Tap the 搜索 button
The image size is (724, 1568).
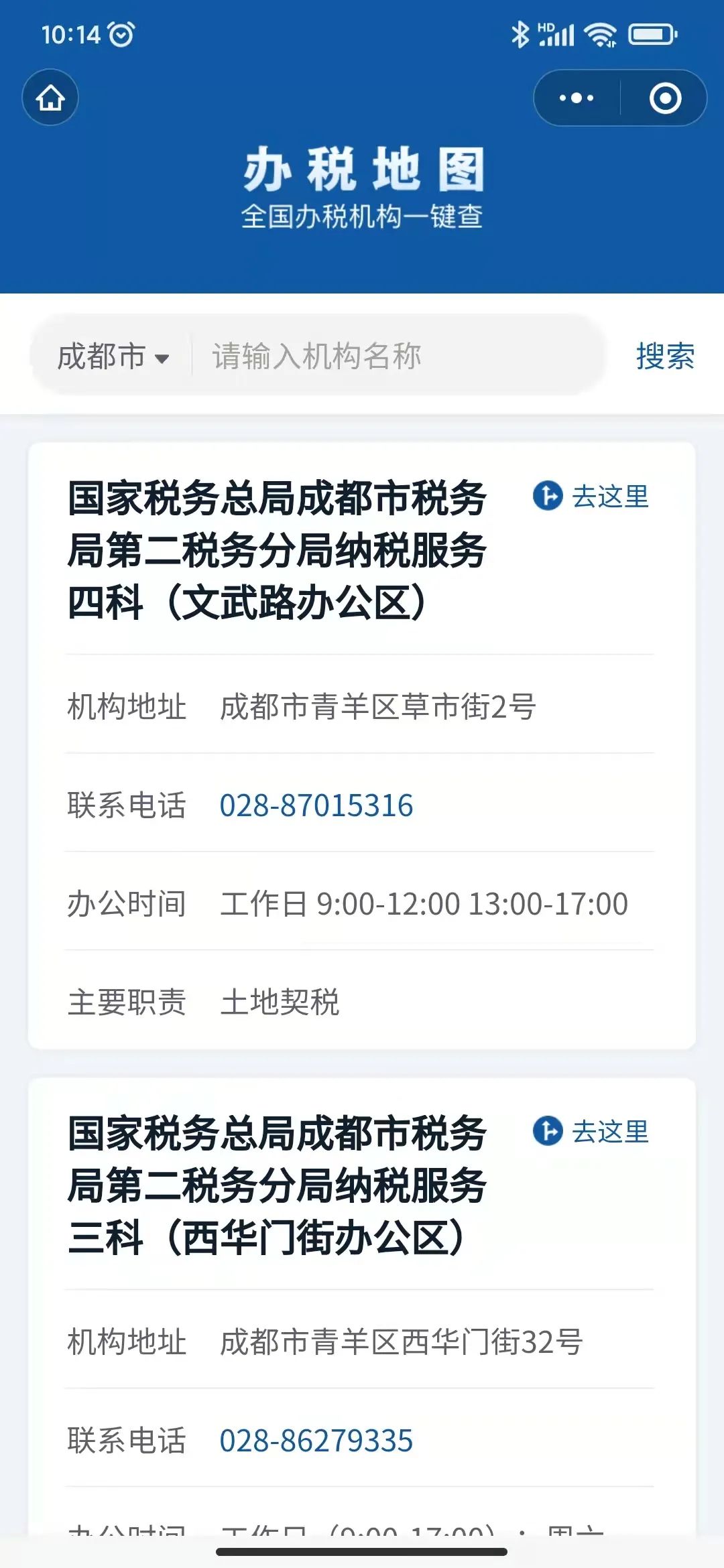[665, 356]
